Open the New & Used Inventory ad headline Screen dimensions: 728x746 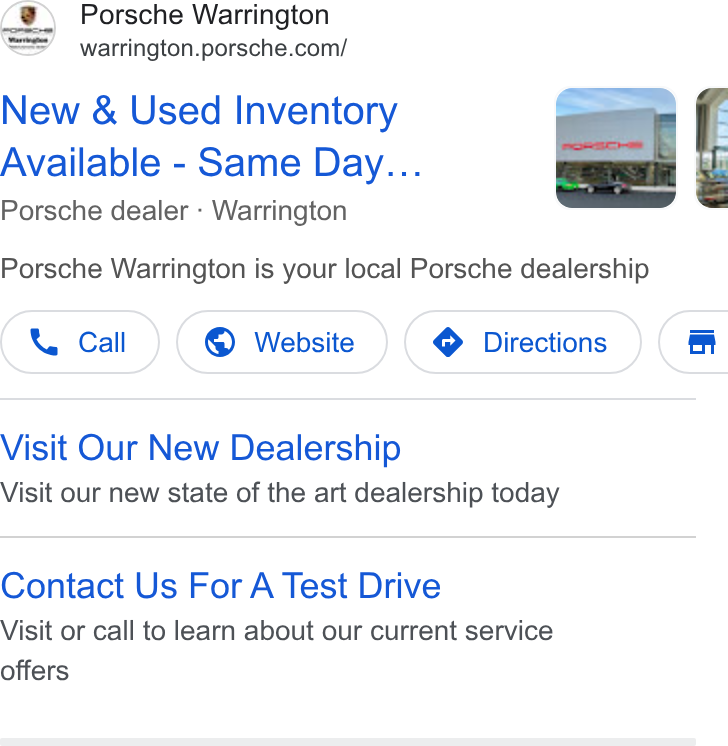point(211,137)
